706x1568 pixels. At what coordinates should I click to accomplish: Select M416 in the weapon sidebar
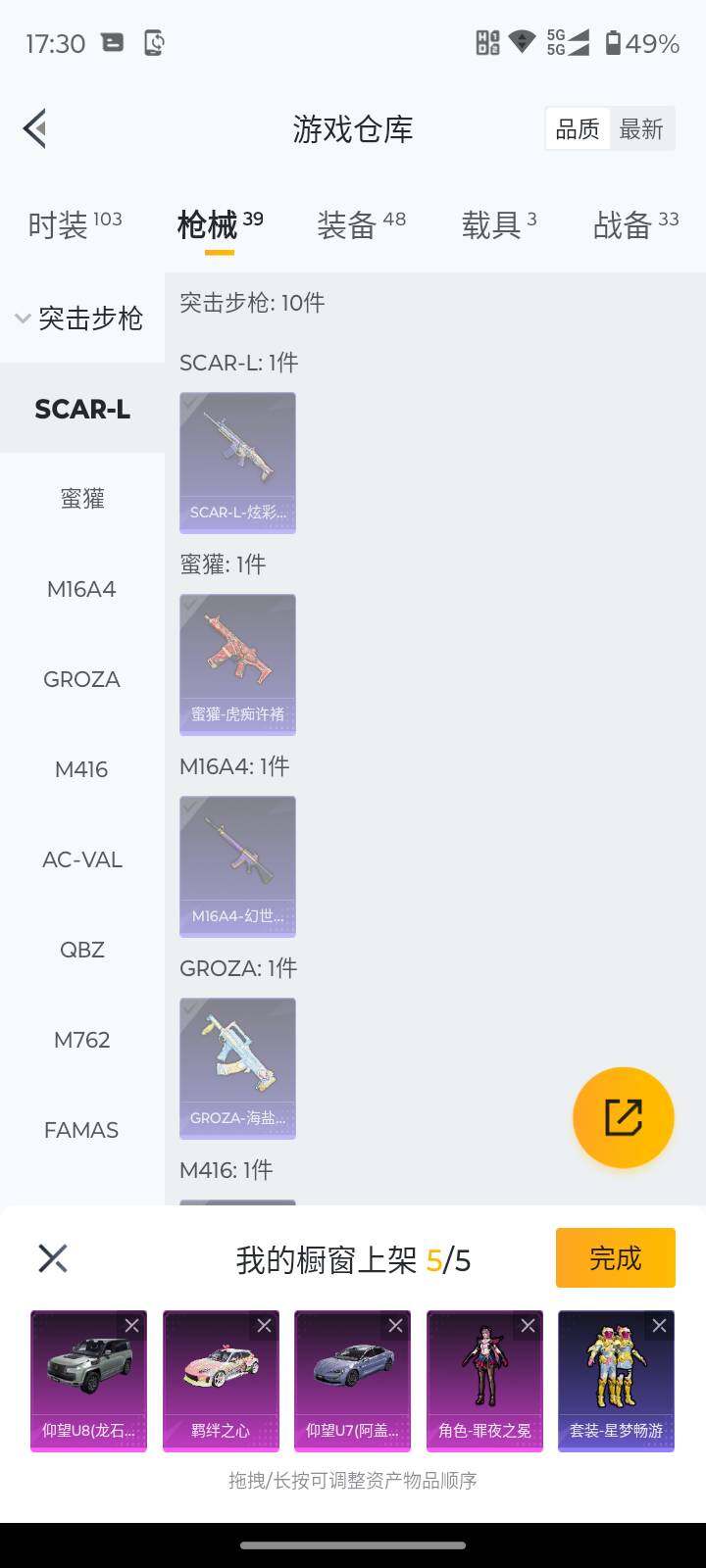coord(81,769)
